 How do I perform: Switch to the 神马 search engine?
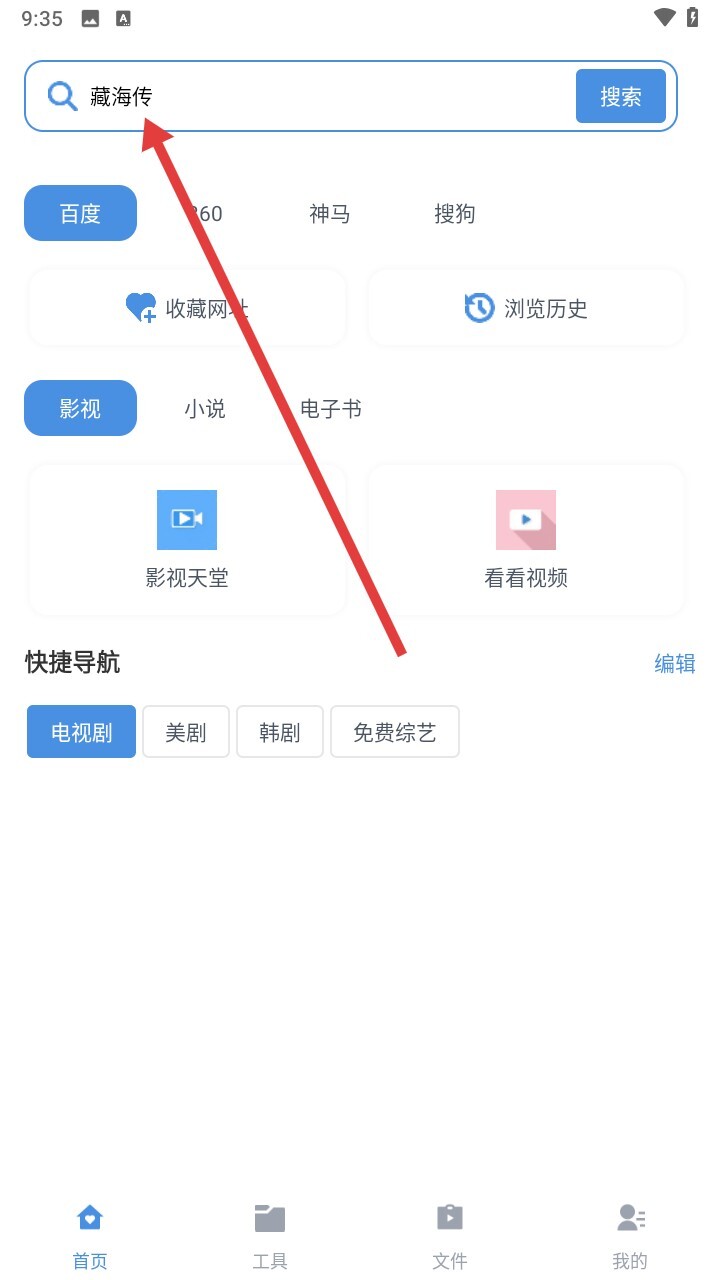(x=329, y=214)
